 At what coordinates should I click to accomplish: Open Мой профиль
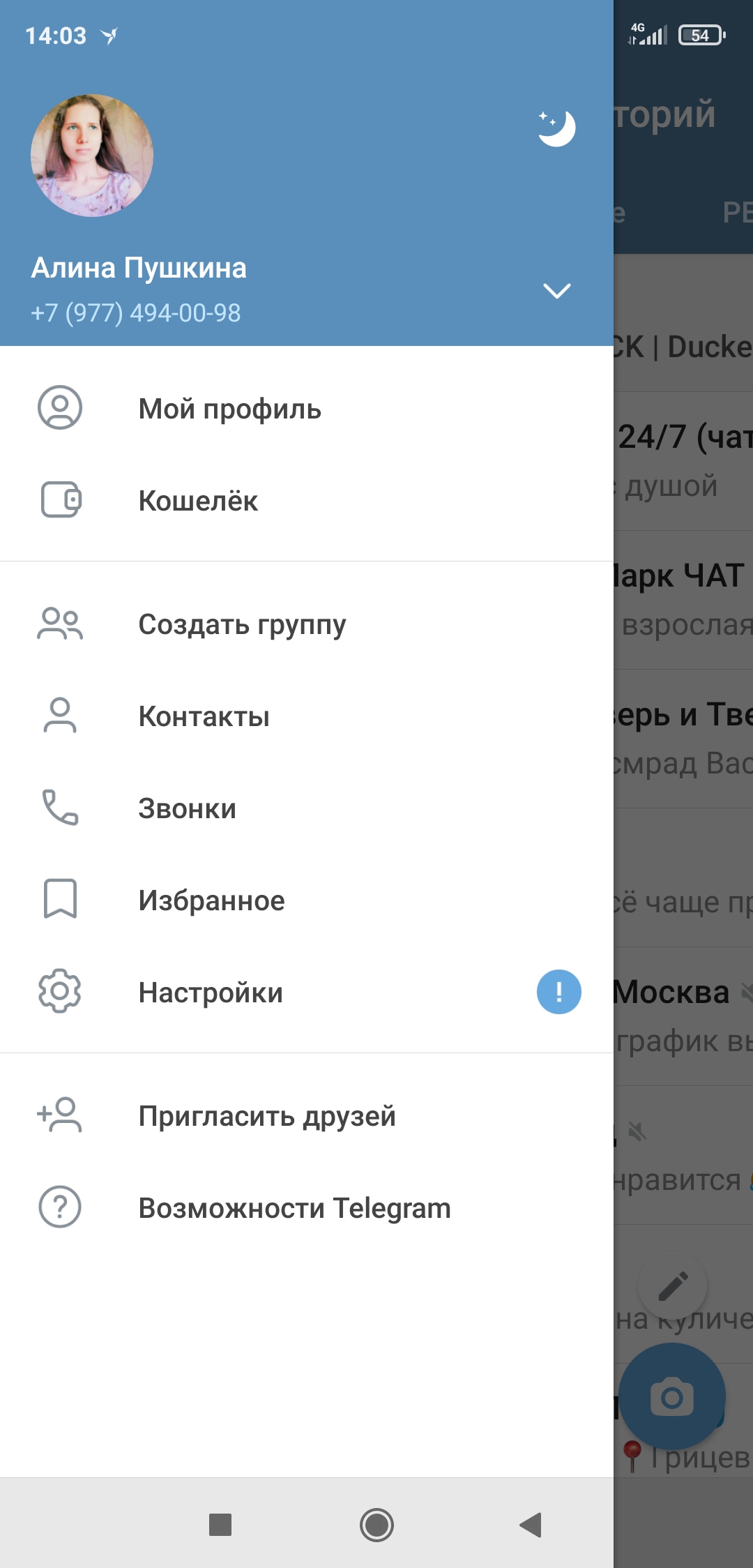pos(229,409)
